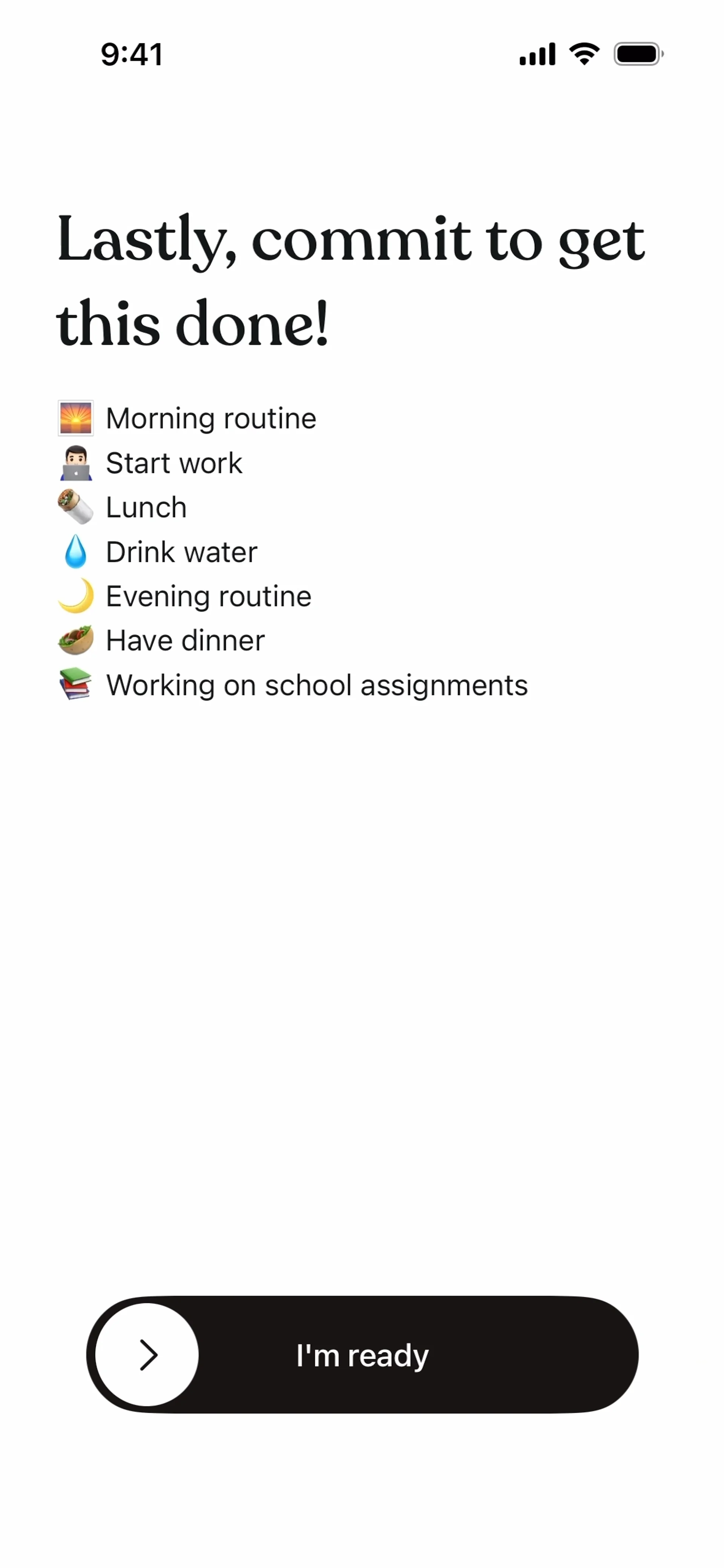
Task: Tap the arrow knob on the slider
Action: click(x=148, y=1355)
